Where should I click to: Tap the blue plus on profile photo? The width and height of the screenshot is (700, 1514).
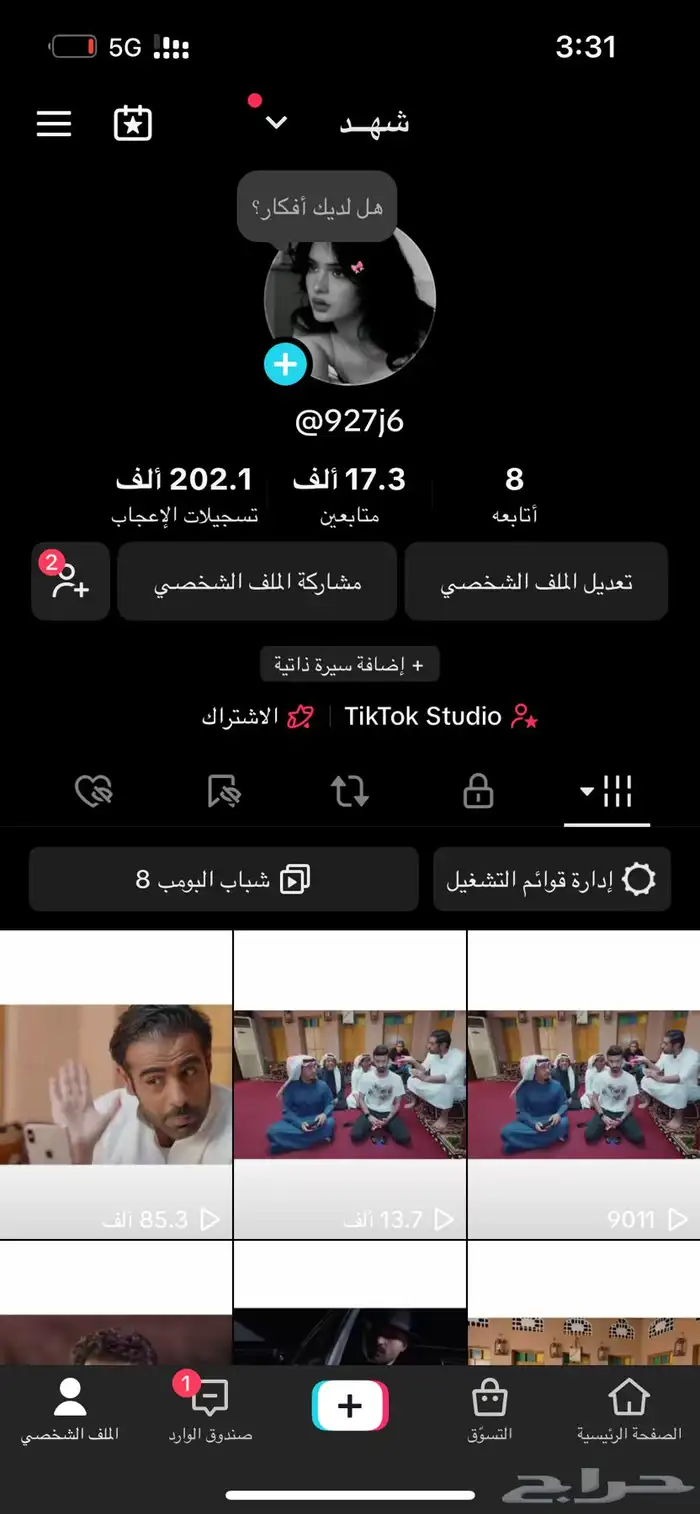point(285,364)
